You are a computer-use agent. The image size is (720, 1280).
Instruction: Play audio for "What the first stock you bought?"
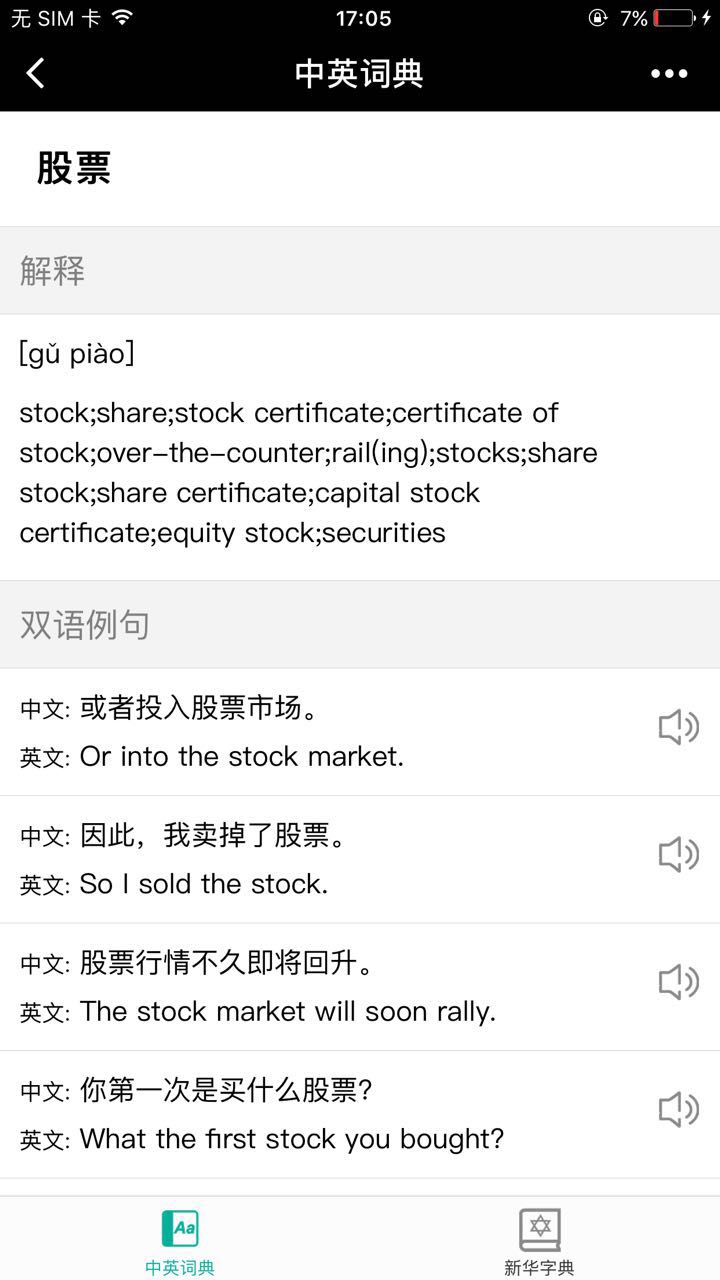click(678, 1109)
